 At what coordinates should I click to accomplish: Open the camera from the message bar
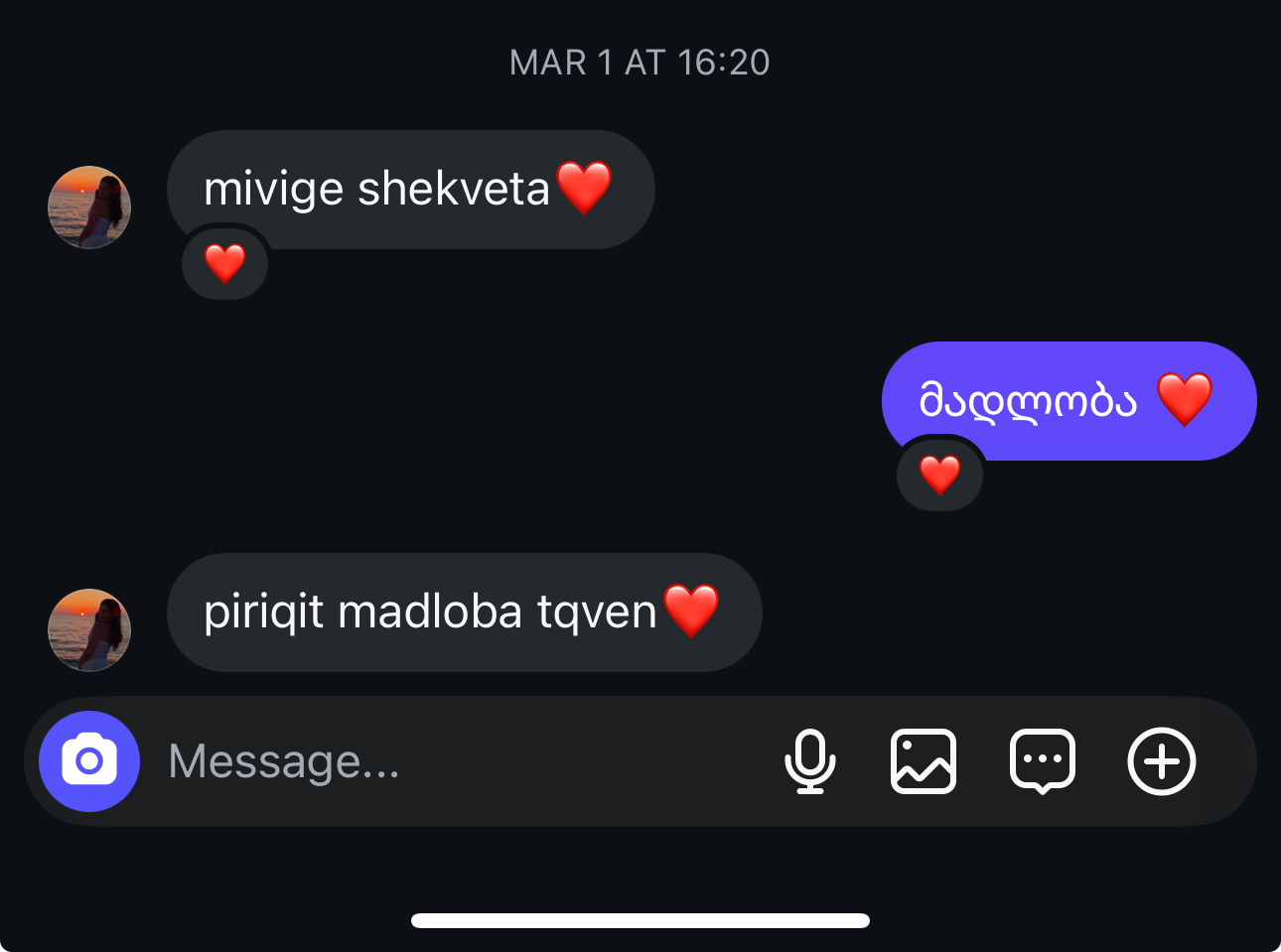(89, 761)
